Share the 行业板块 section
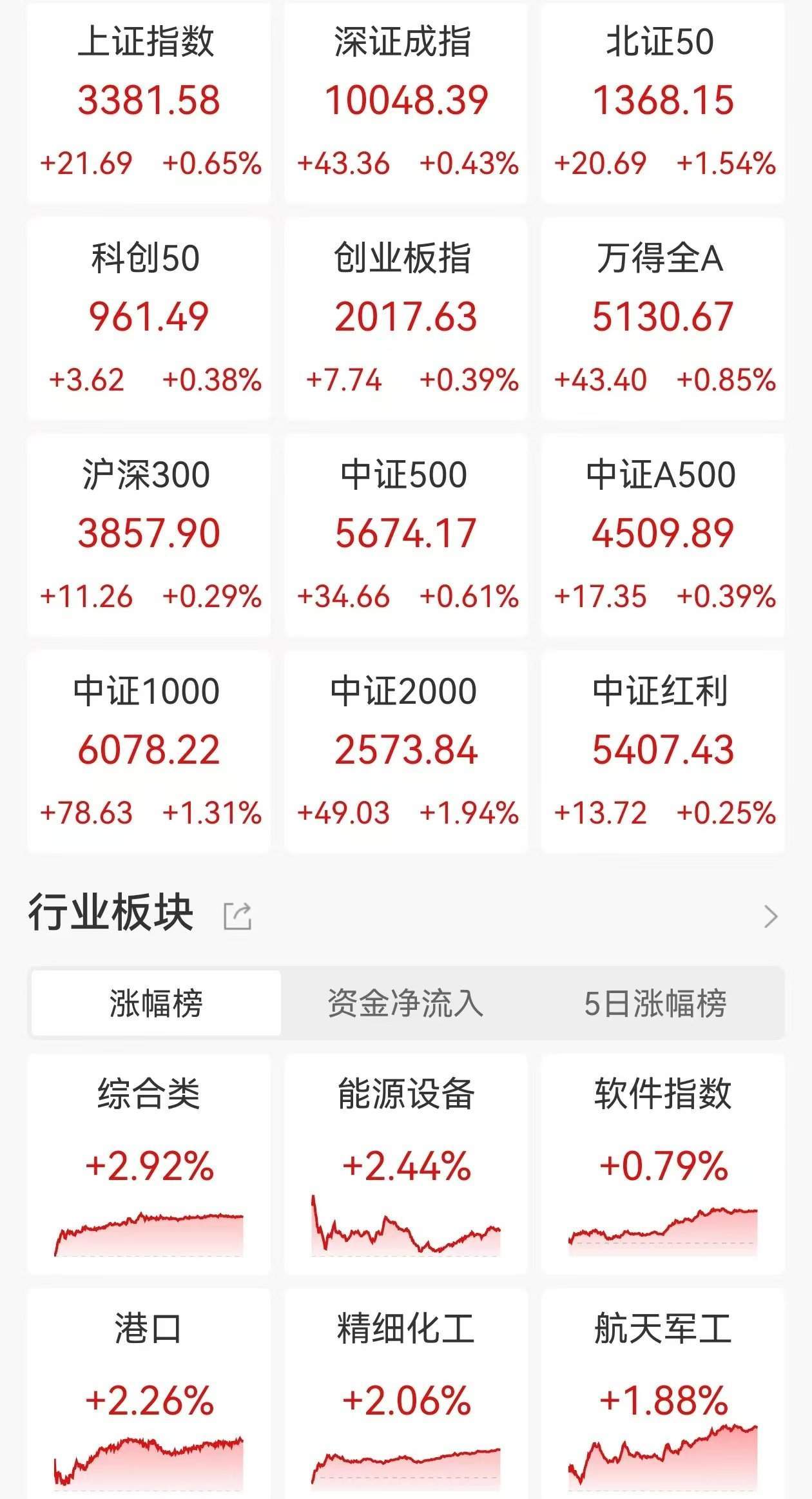The image size is (812, 1499). (237, 916)
